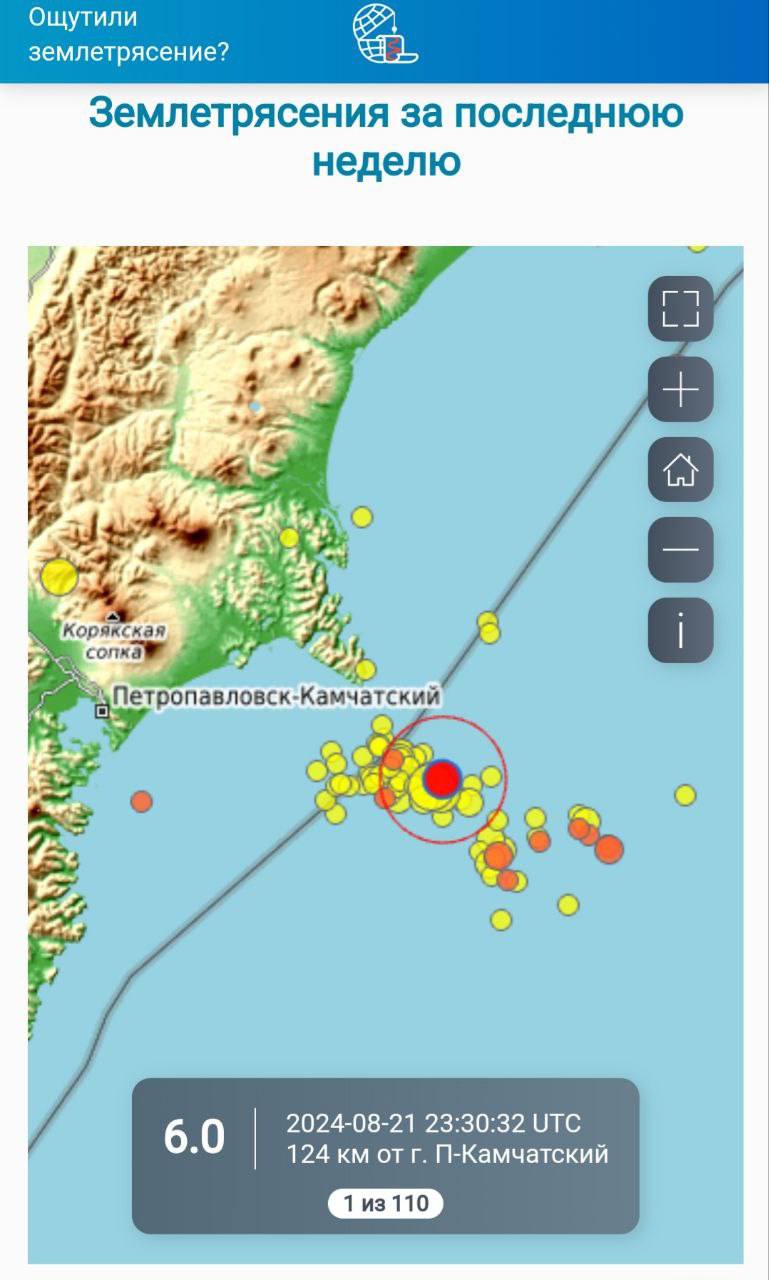
Task: Reset the map to home view
Action: [680, 469]
